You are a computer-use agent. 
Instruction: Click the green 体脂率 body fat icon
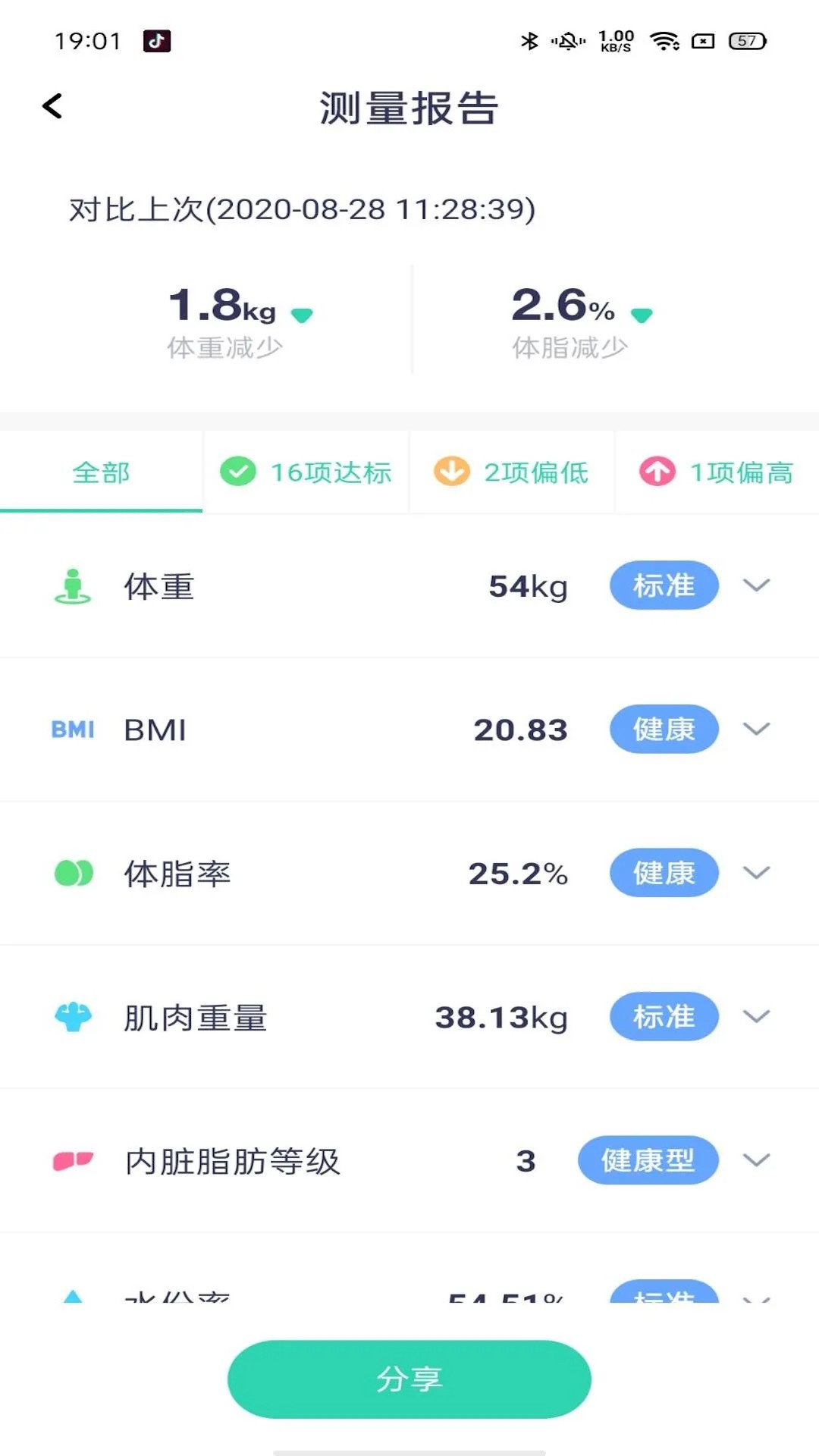point(72,873)
